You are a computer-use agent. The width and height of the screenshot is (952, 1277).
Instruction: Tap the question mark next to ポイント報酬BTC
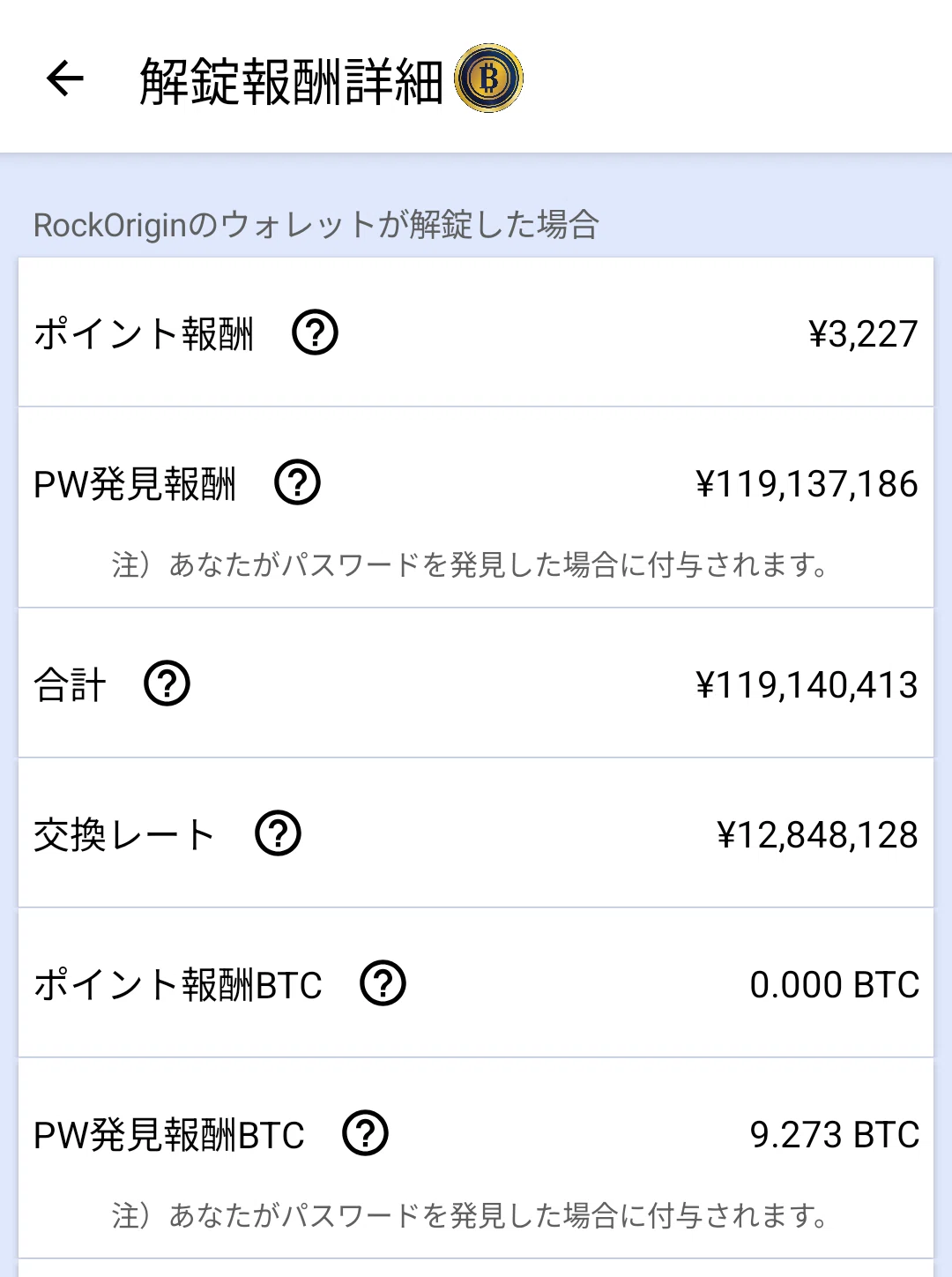383,983
